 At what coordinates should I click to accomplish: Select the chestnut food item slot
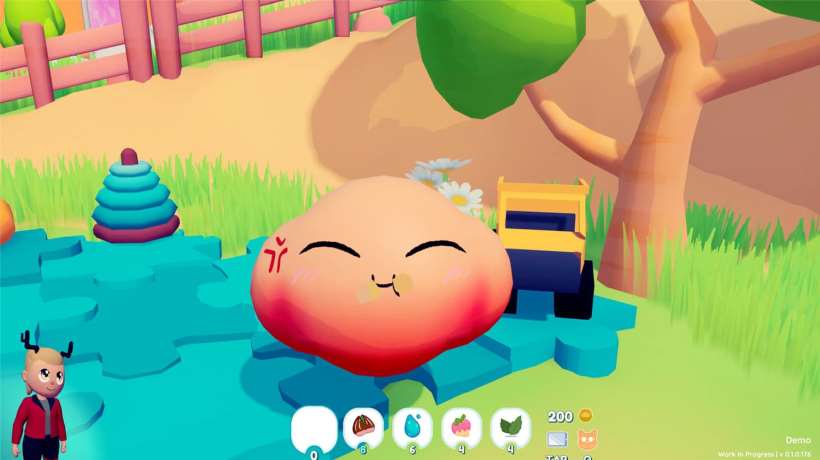pyautogui.click(x=363, y=428)
